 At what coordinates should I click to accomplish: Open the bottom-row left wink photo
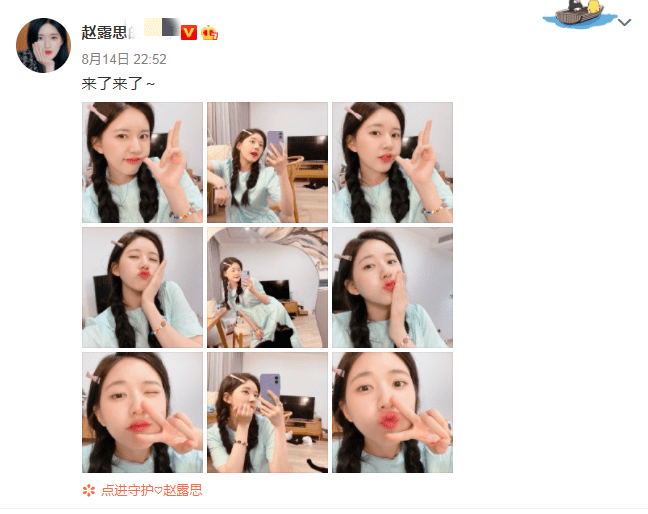click(x=142, y=412)
